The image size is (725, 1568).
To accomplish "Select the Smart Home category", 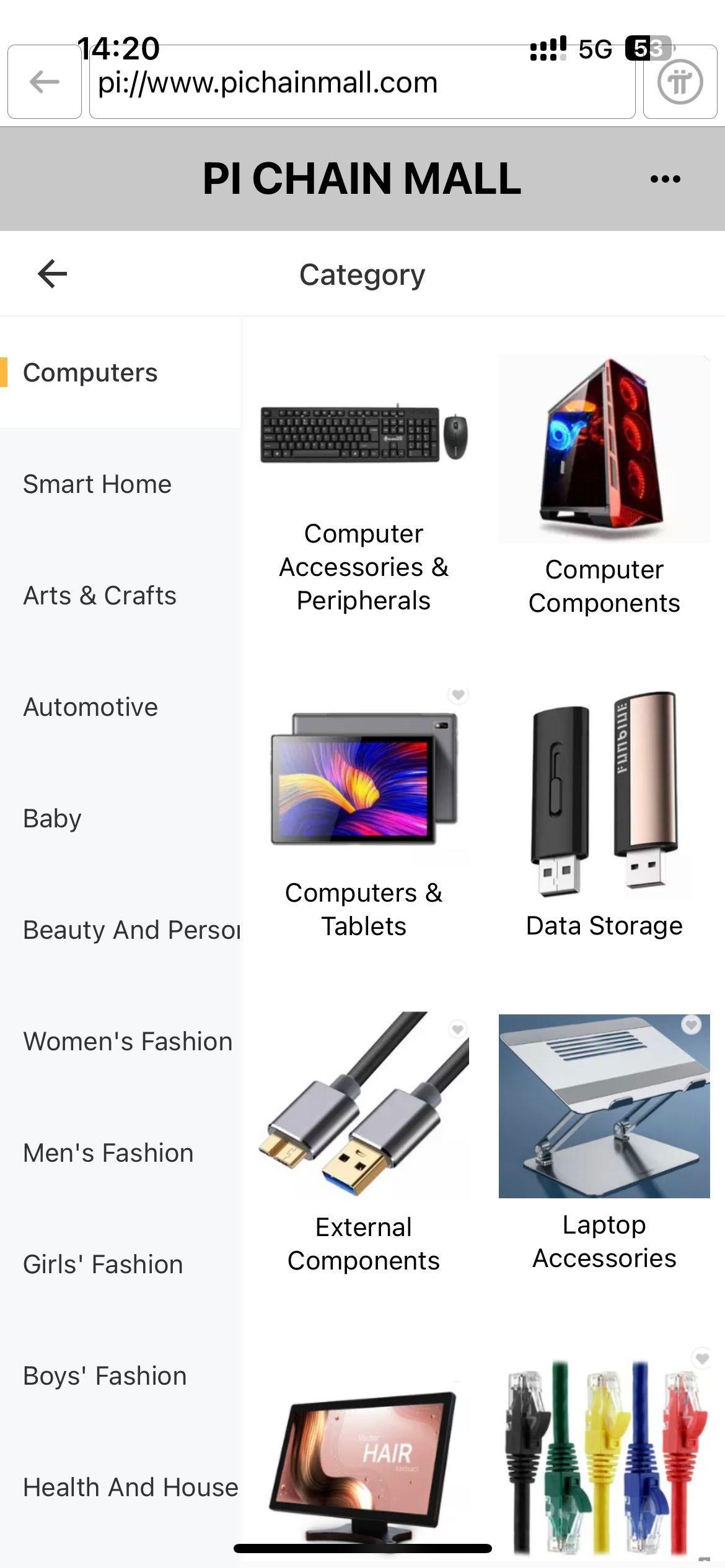I will coord(120,484).
